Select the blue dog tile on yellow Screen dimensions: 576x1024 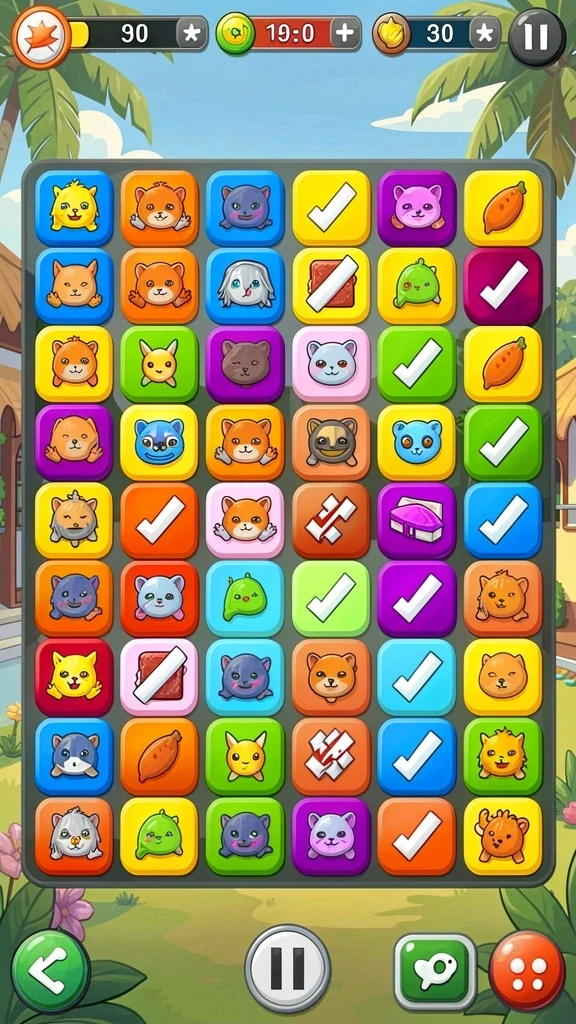coord(159,442)
